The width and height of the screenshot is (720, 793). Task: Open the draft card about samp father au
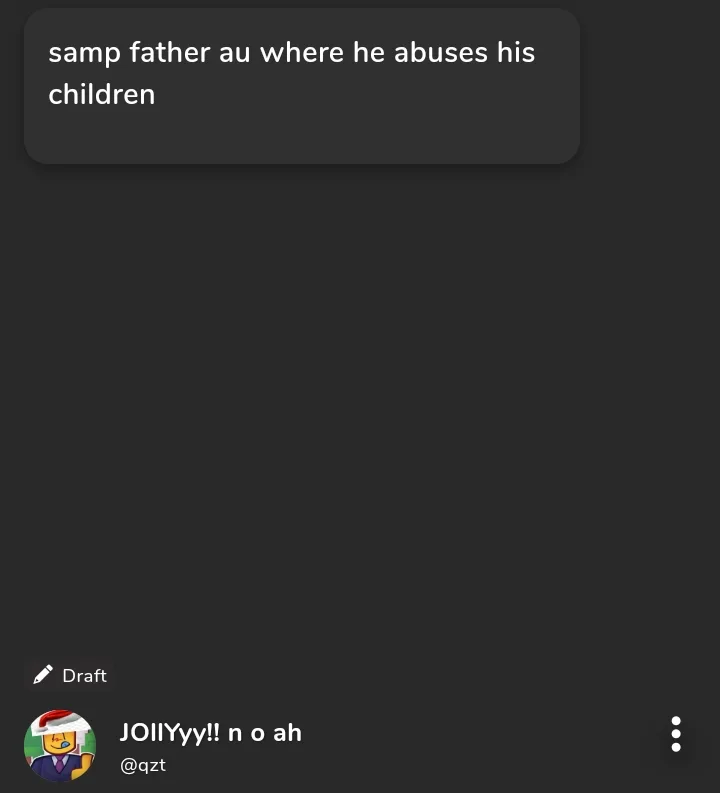click(301, 85)
